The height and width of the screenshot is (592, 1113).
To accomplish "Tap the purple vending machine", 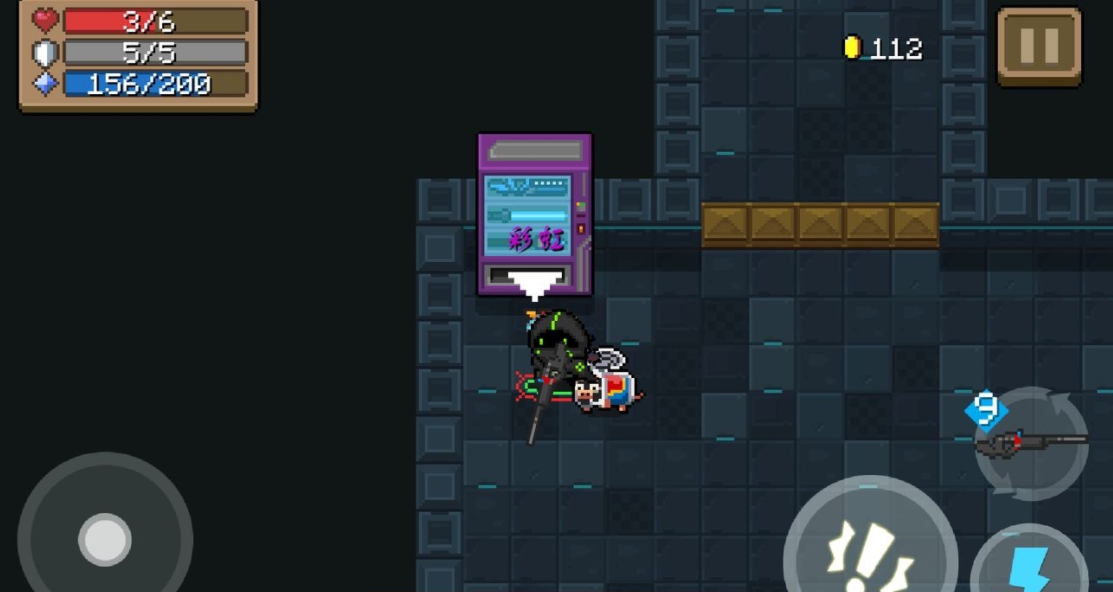I will [534, 214].
